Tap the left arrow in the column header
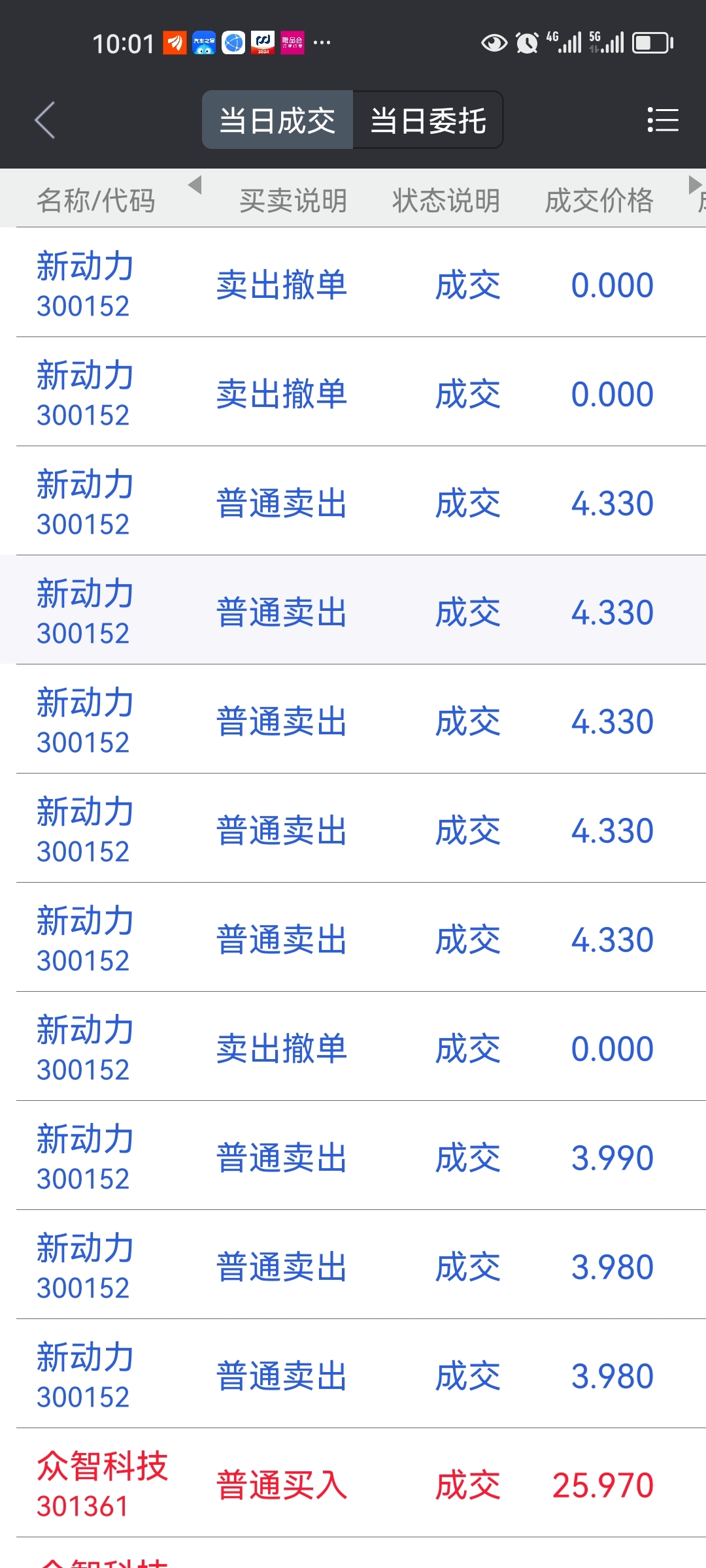Viewport: 706px width, 1568px height. pos(195,185)
